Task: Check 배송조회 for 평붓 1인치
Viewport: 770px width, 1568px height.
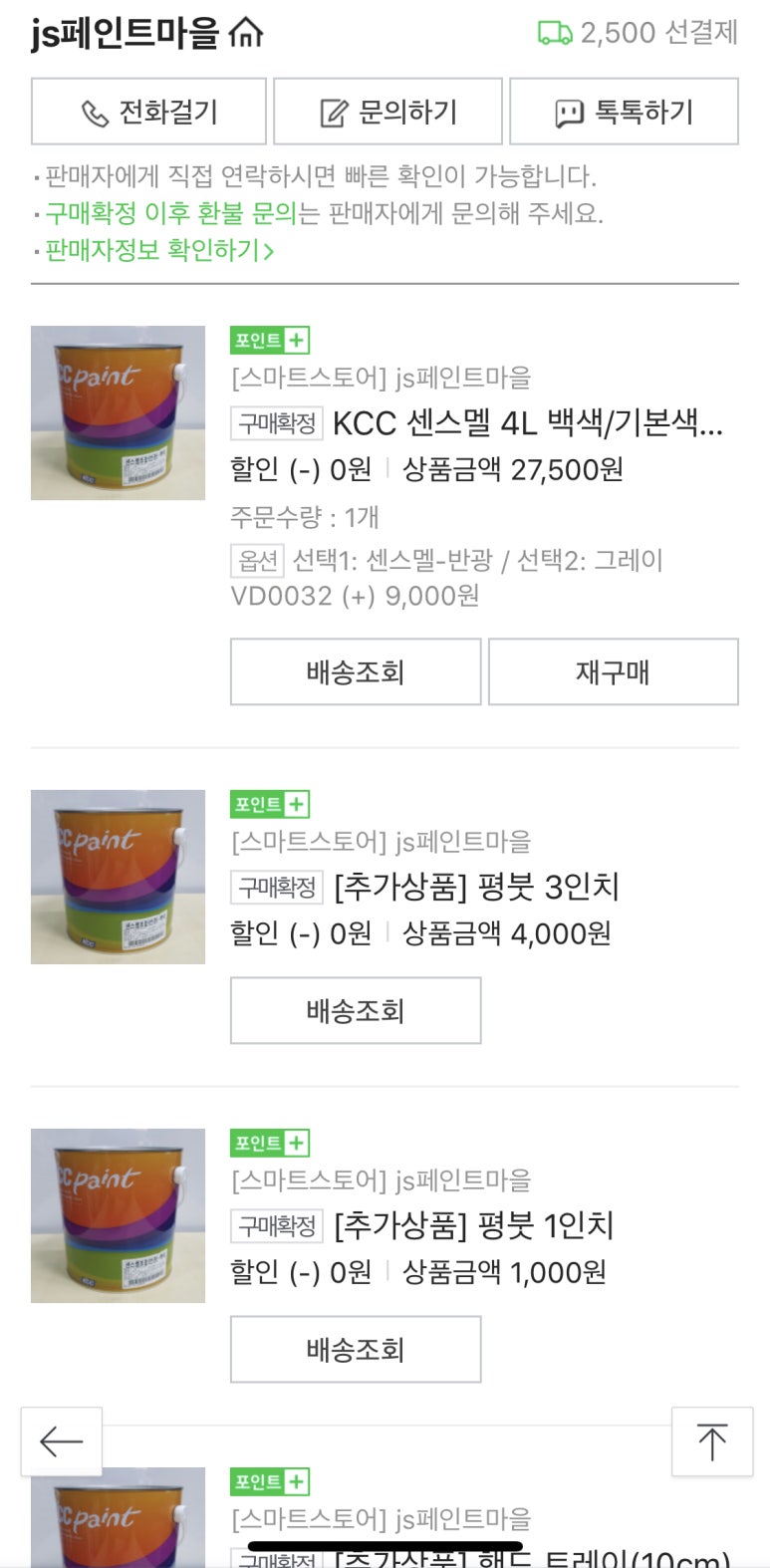Action: click(x=356, y=1350)
